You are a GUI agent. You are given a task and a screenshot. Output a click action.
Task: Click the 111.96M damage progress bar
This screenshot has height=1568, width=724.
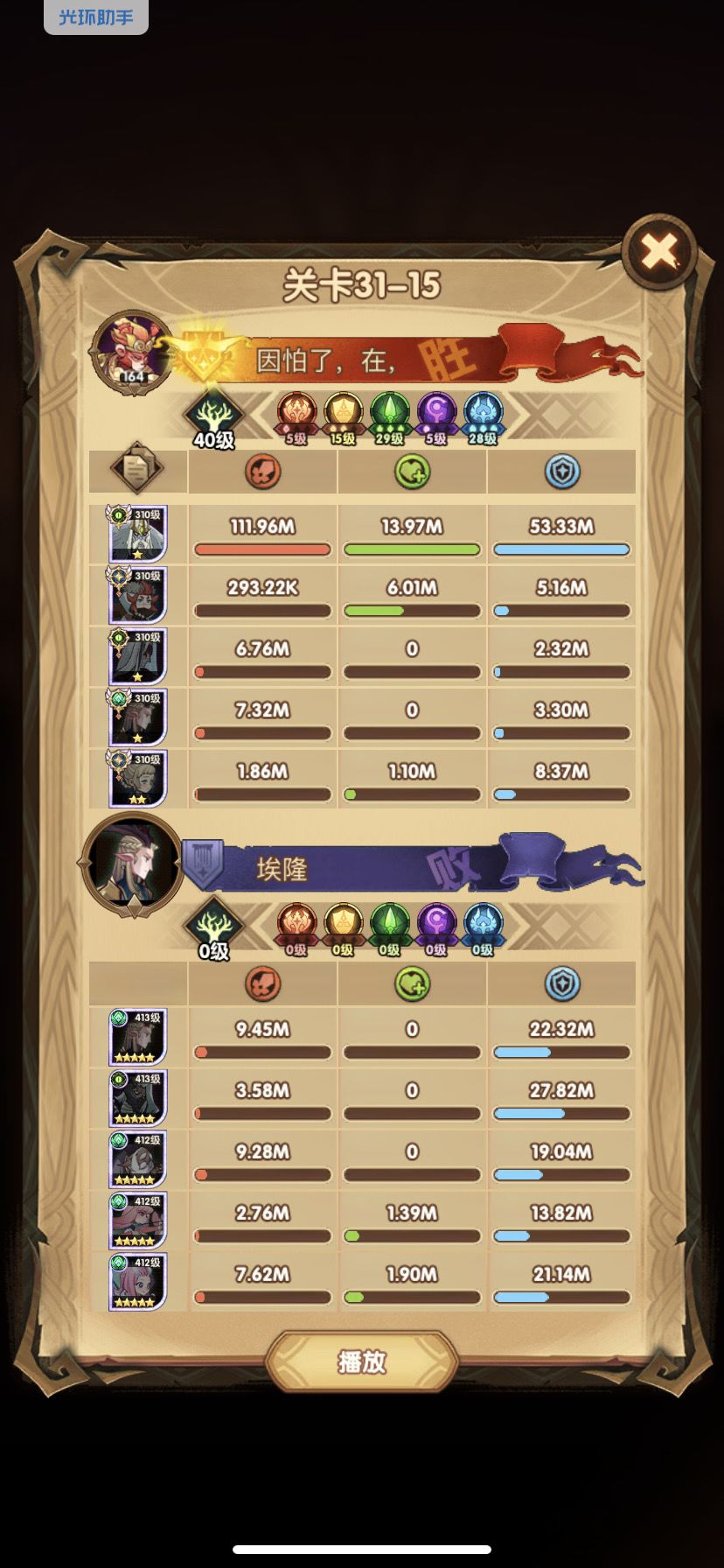261,549
